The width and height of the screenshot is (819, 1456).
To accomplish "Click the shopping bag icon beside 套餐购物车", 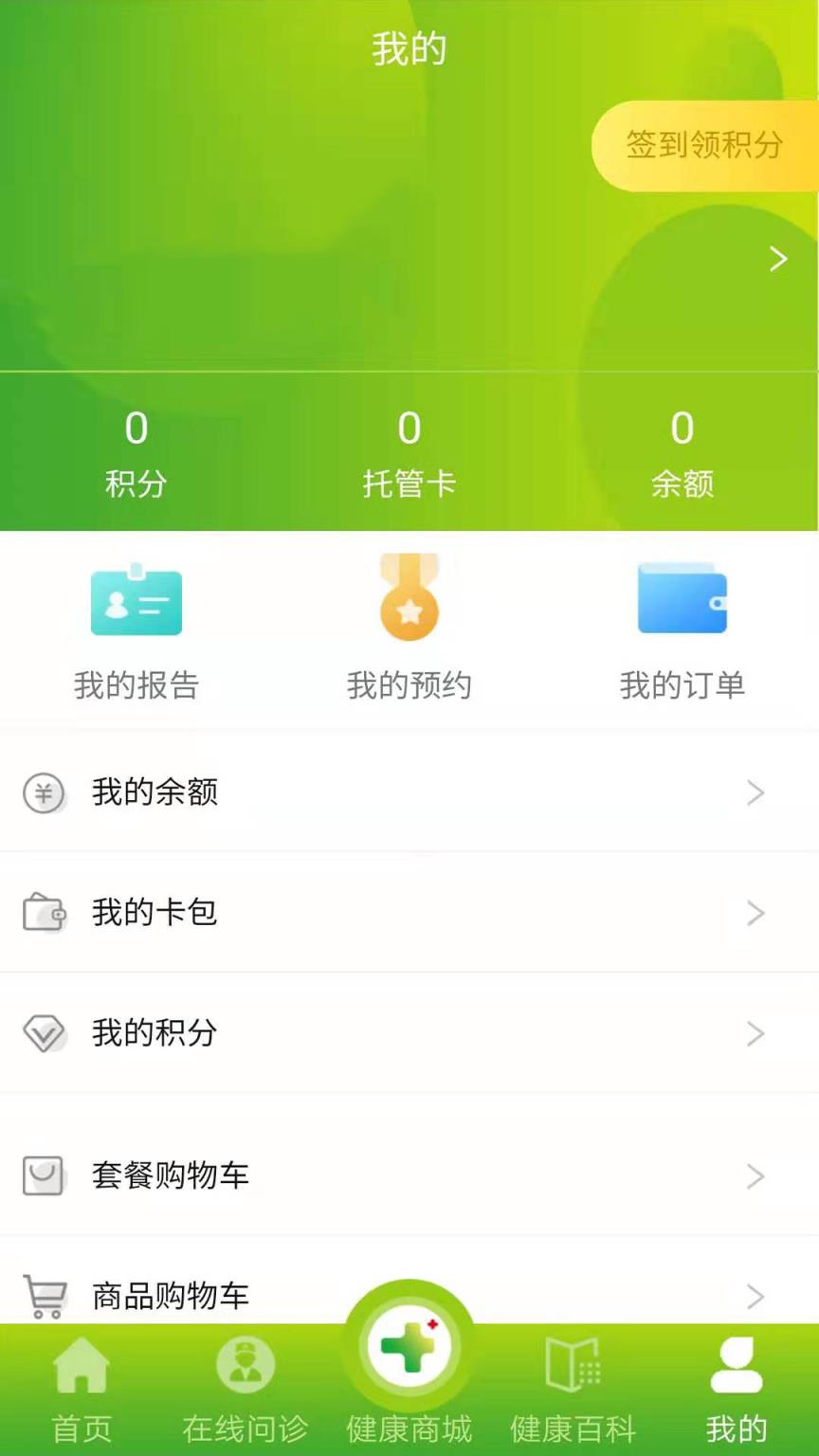I will point(44,1176).
